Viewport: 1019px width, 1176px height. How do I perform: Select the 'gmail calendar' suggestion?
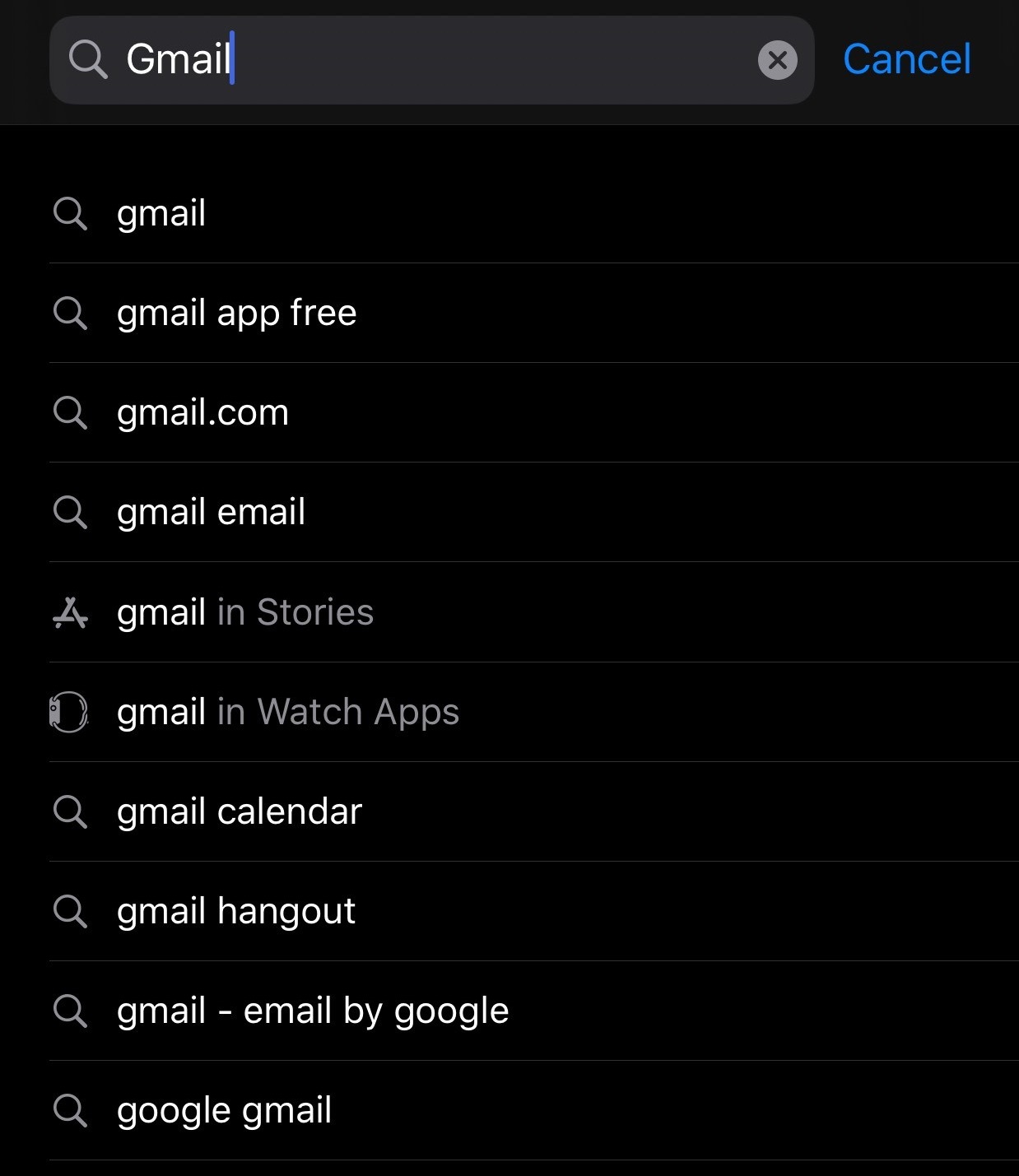tap(239, 812)
